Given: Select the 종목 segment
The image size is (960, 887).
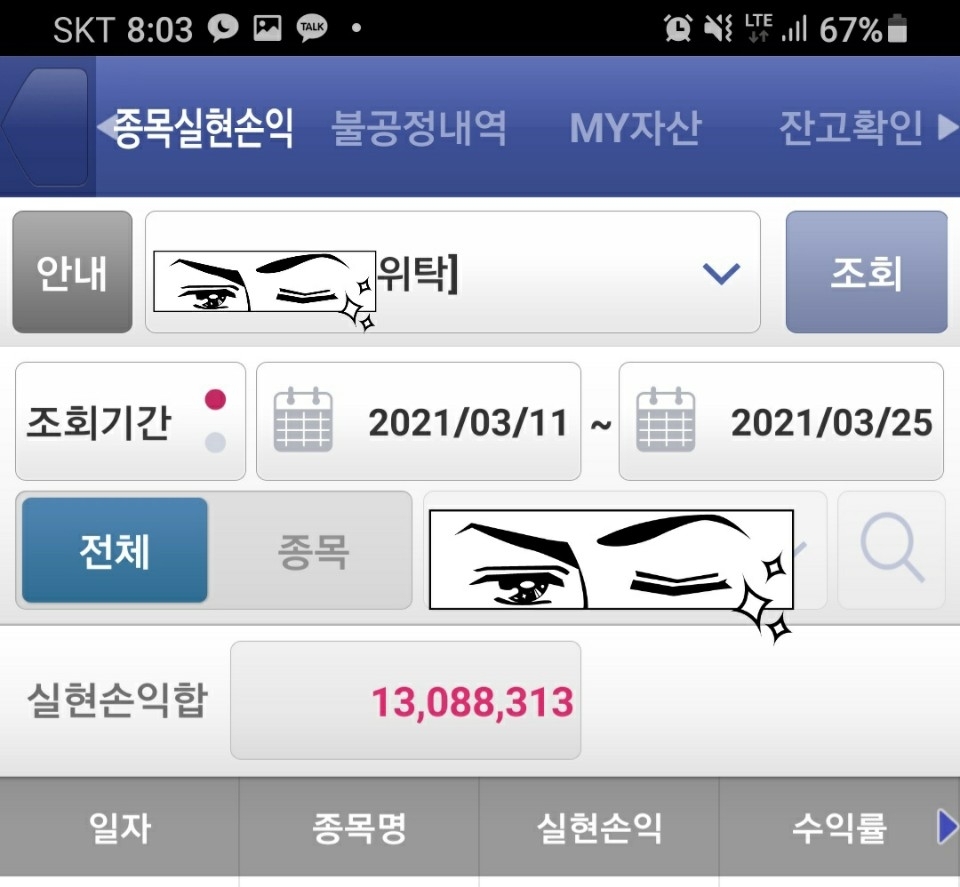Looking at the screenshot, I should (312, 550).
